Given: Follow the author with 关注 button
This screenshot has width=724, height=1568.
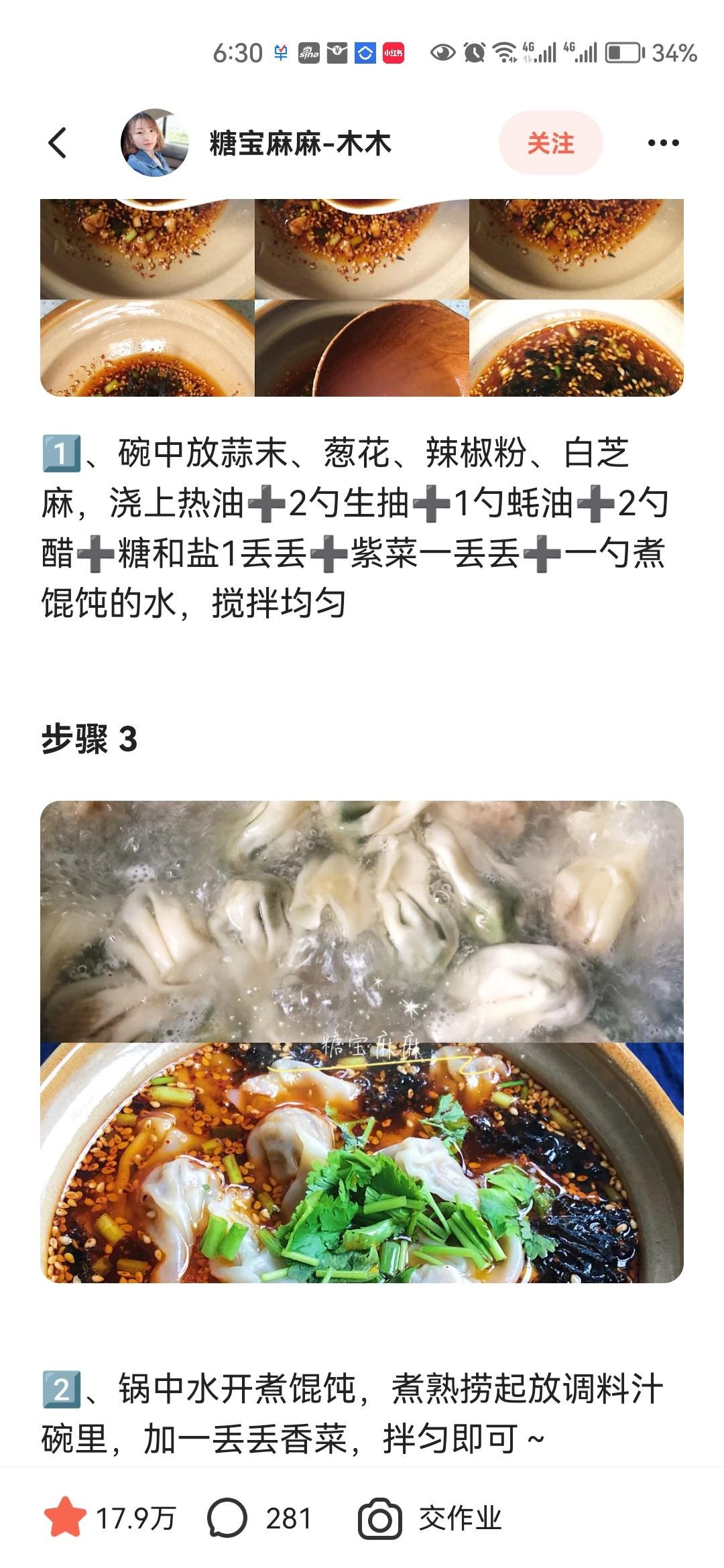Looking at the screenshot, I should (x=550, y=143).
